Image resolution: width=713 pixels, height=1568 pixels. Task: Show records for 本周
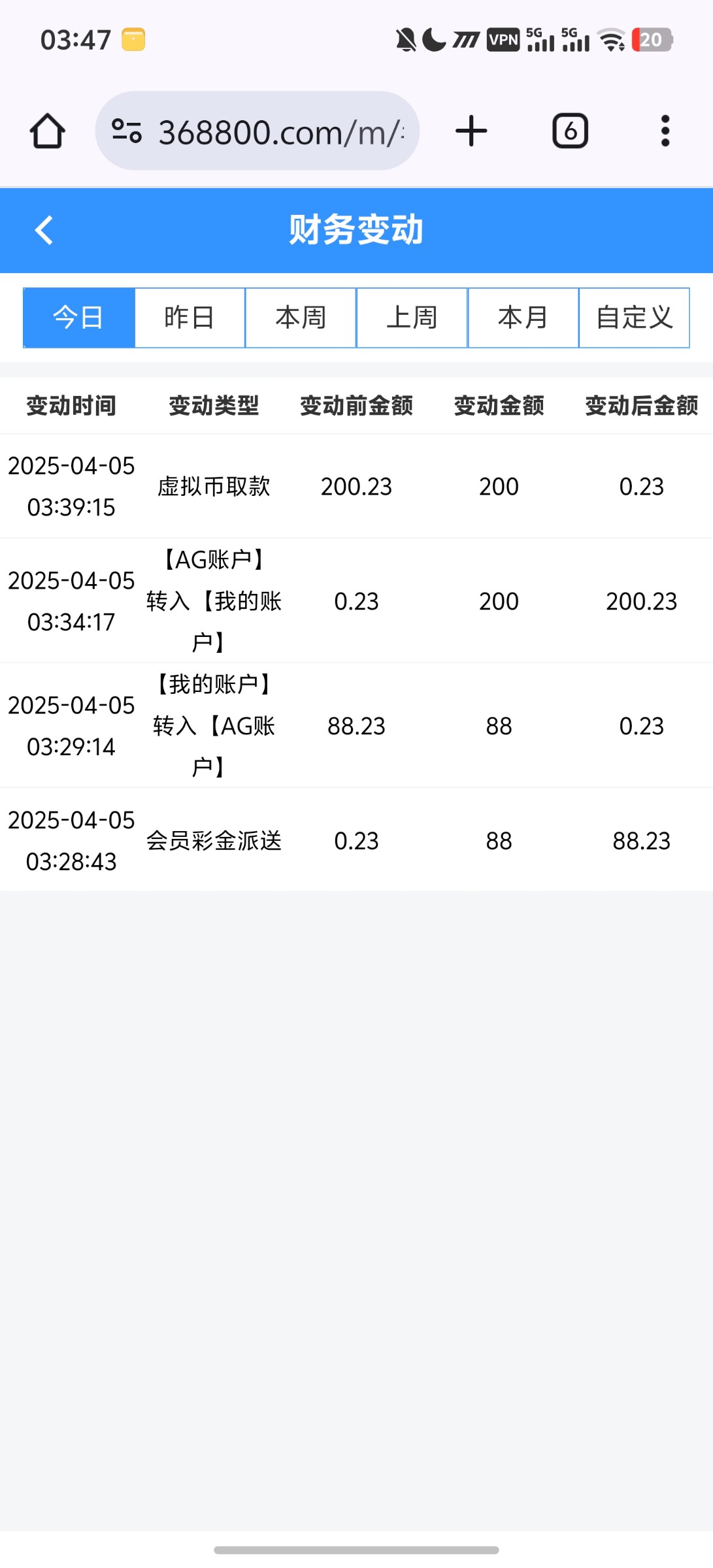[x=301, y=318]
